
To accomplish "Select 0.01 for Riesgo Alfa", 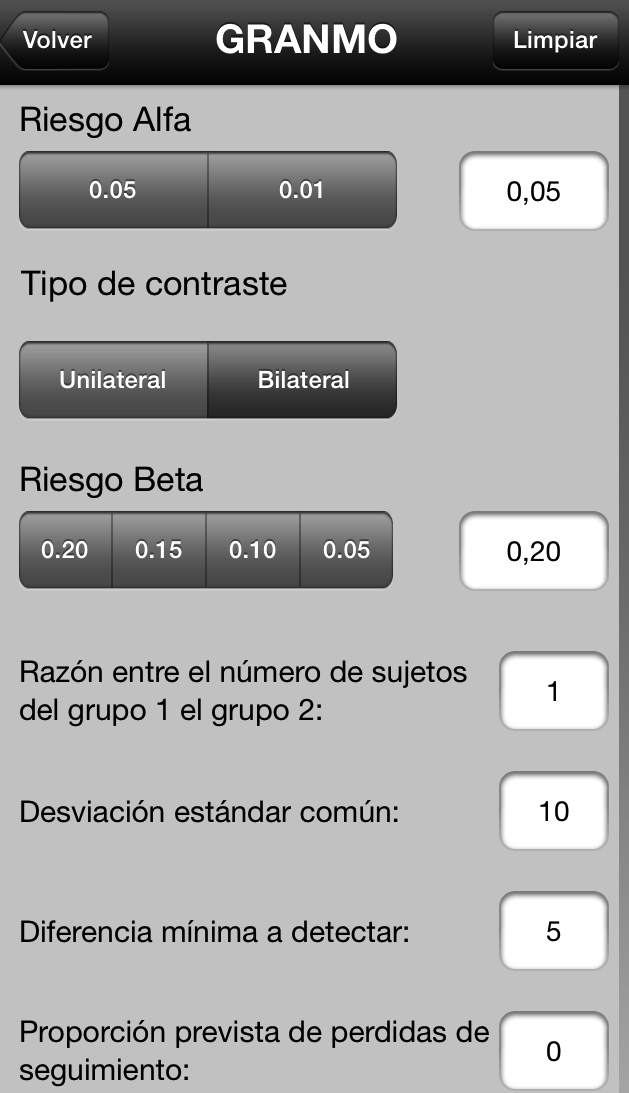I will coord(302,190).
